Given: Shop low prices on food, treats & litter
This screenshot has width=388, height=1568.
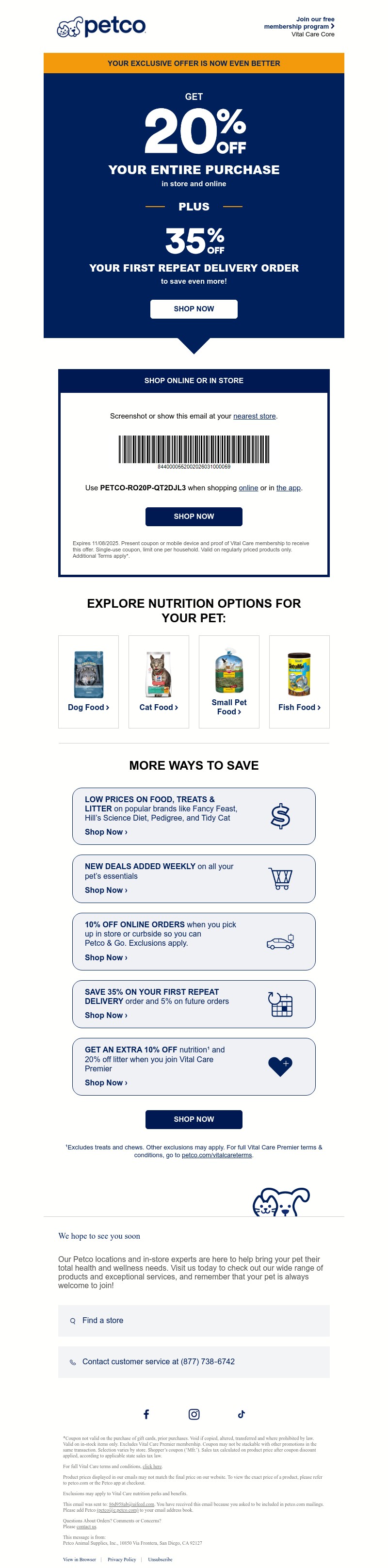Looking at the screenshot, I should (x=106, y=832).
